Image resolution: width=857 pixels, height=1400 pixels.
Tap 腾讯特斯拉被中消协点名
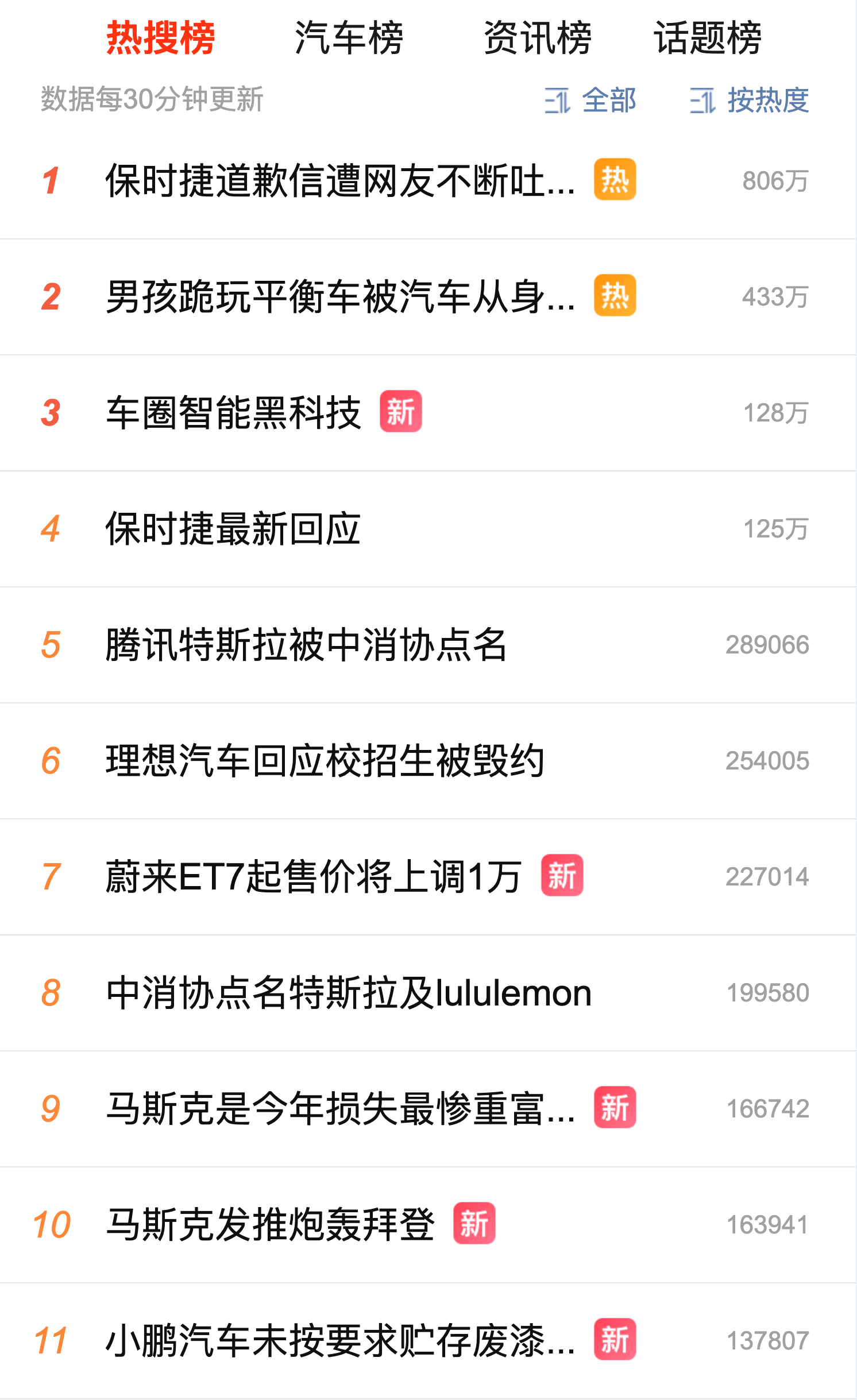(306, 644)
